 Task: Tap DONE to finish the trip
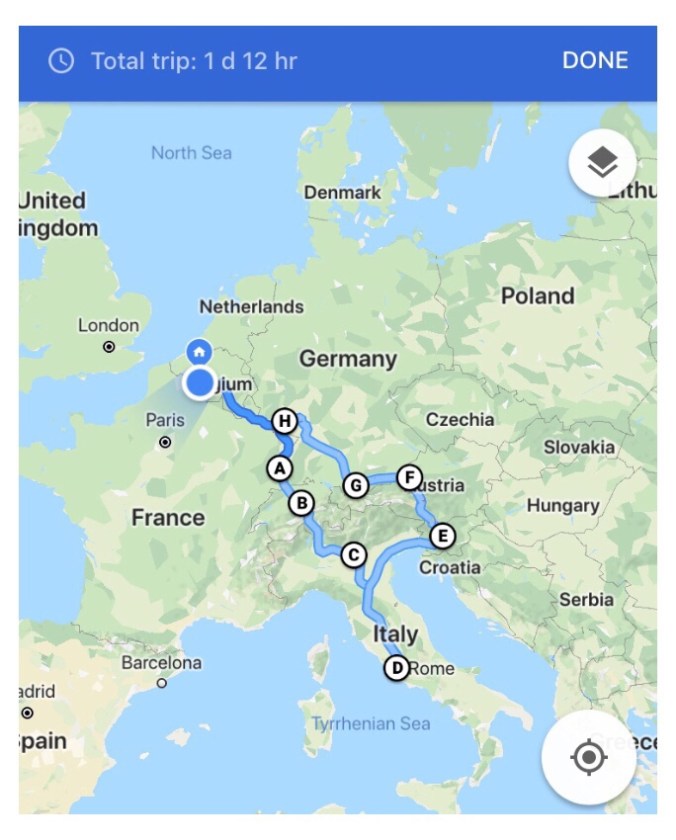click(x=595, y=60)
